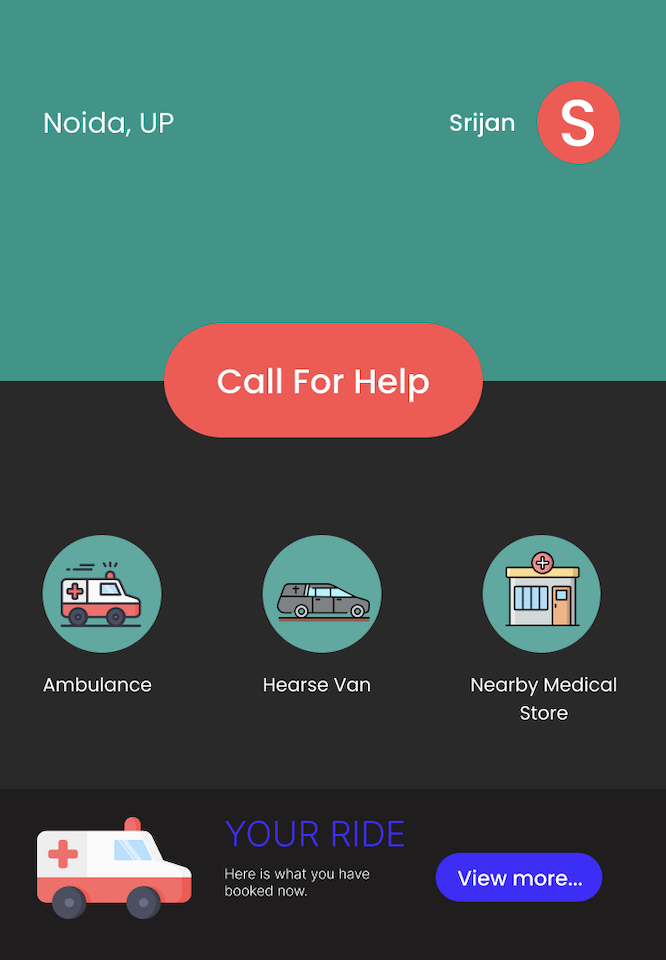Image resolution: width=666 pixels, height=960 pixels.
Task: Change the Noida, UP location
Action: [x=108, y=123]
